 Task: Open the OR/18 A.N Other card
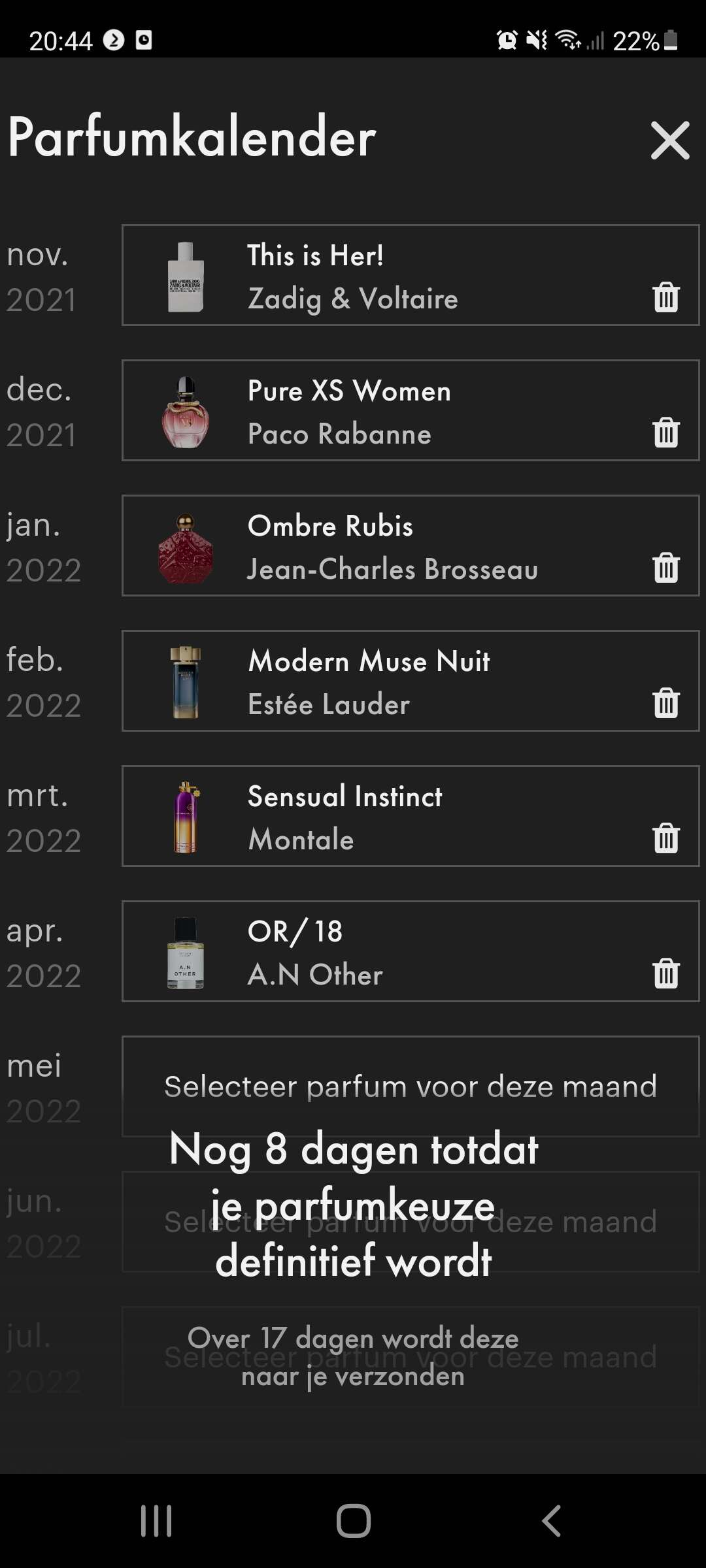[411, 951]
